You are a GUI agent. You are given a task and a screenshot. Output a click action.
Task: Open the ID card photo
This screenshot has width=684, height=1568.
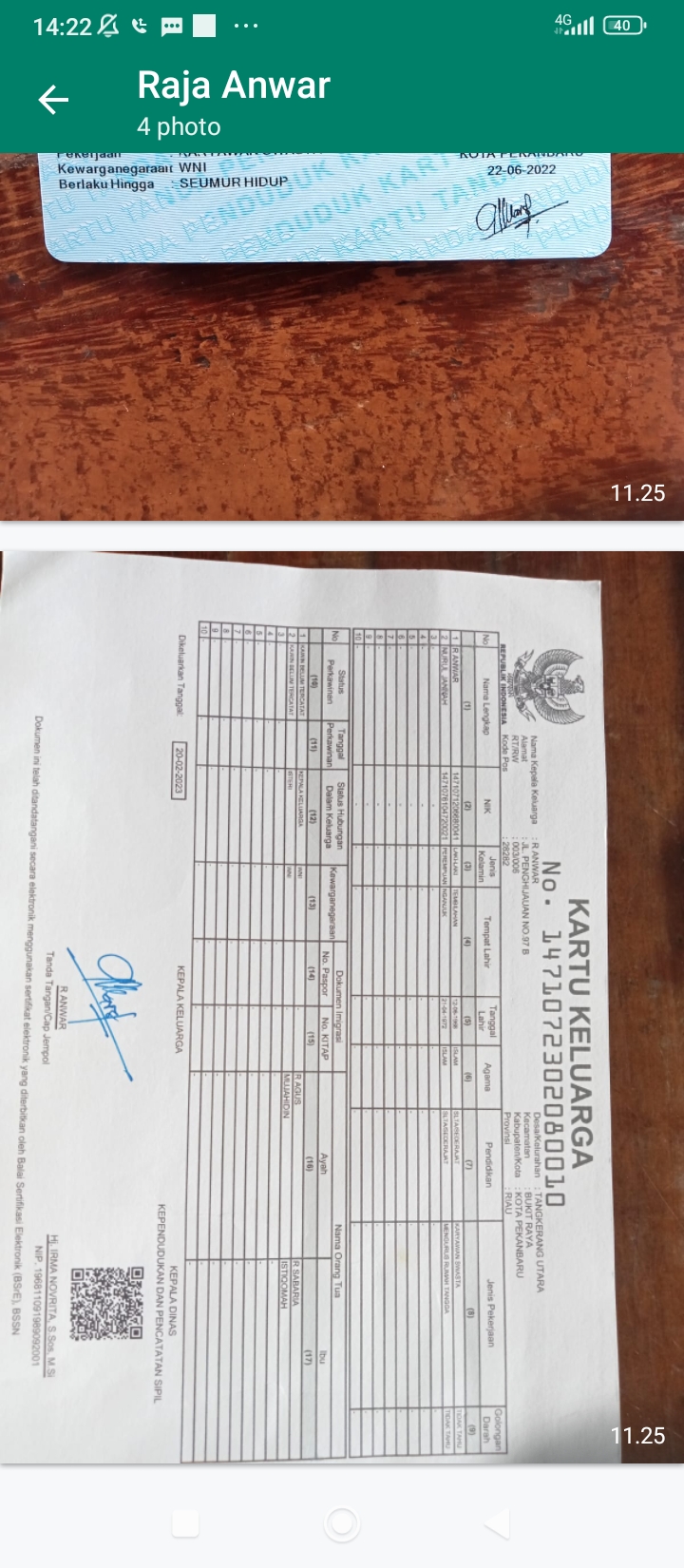click(342, 336)
